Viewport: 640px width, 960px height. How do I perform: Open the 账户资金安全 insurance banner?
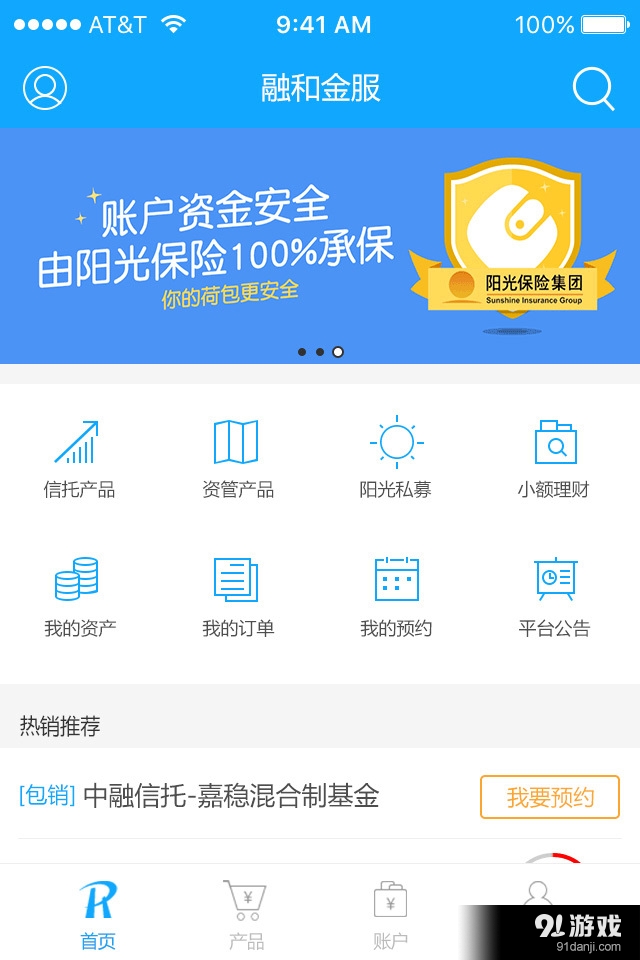320,245
